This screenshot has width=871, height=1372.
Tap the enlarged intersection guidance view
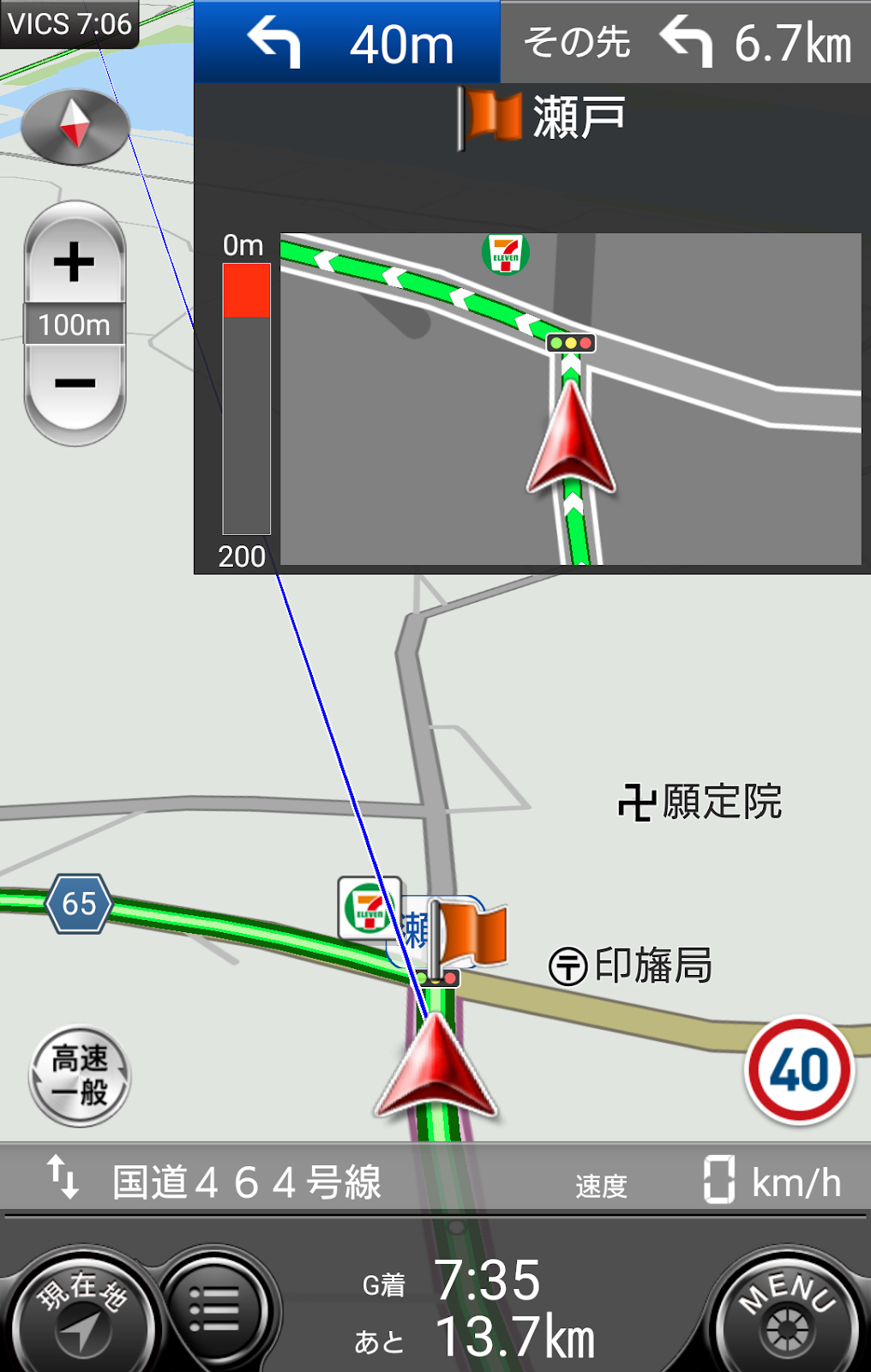tap(570, 399)
